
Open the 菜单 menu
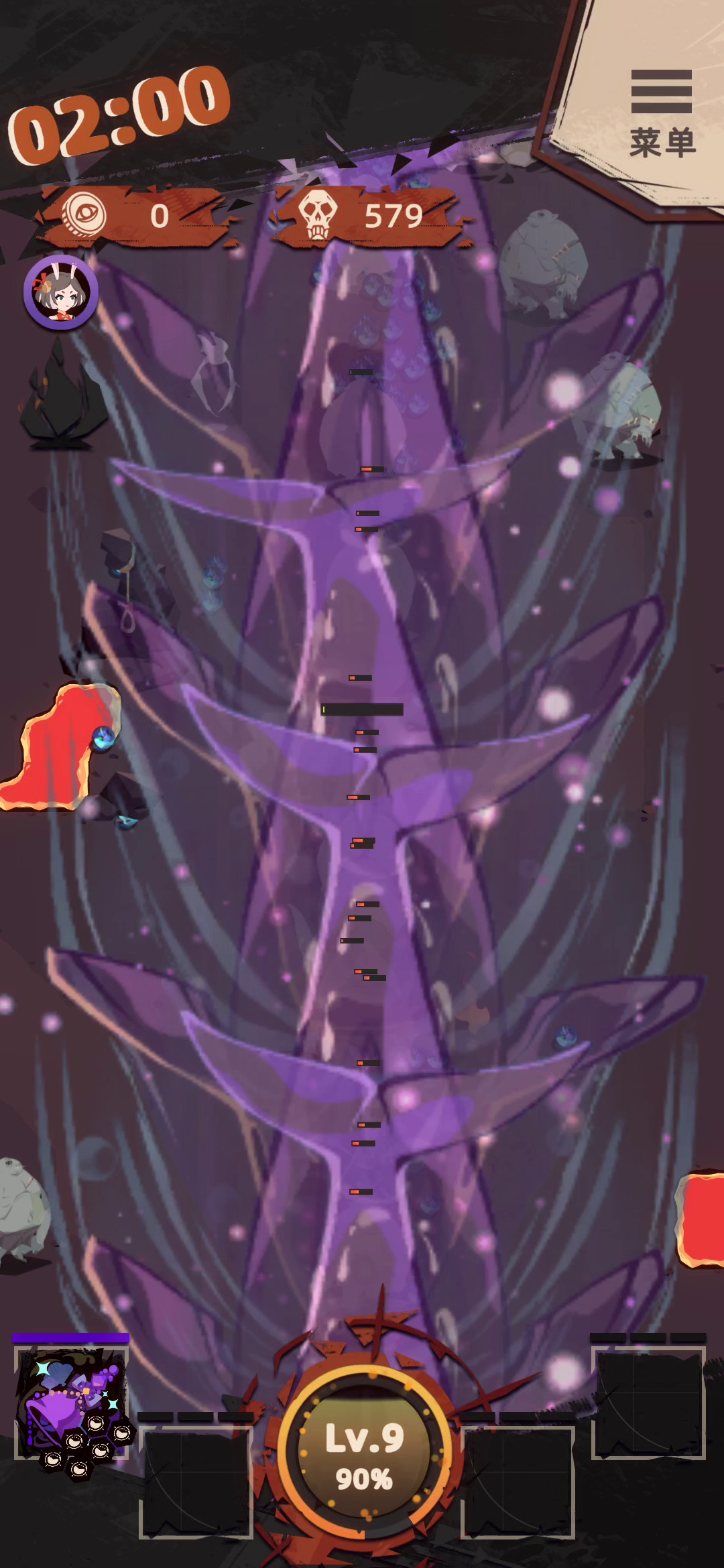coord(661,114)
